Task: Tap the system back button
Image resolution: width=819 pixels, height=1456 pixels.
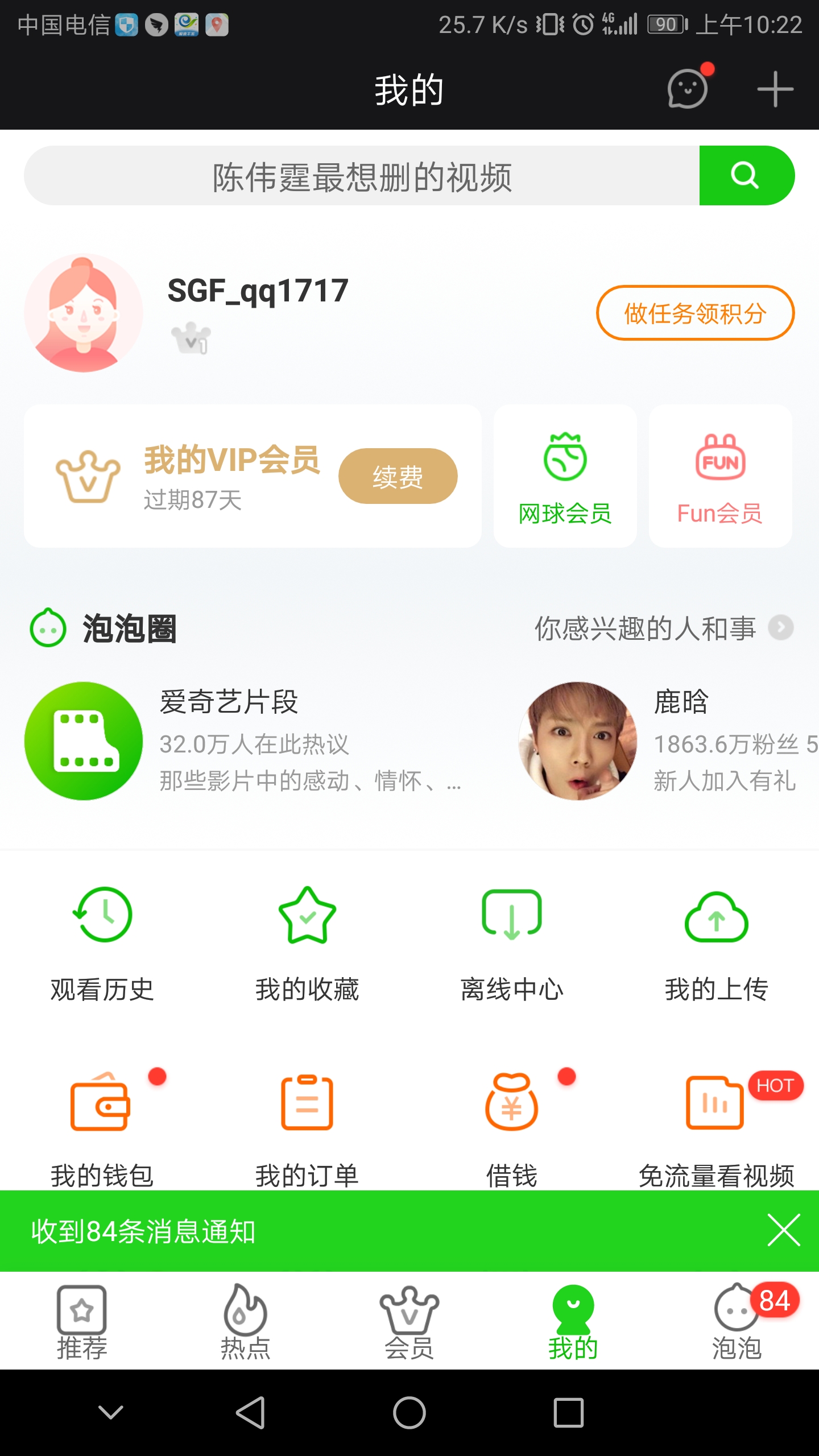Action: (250, 1412)
